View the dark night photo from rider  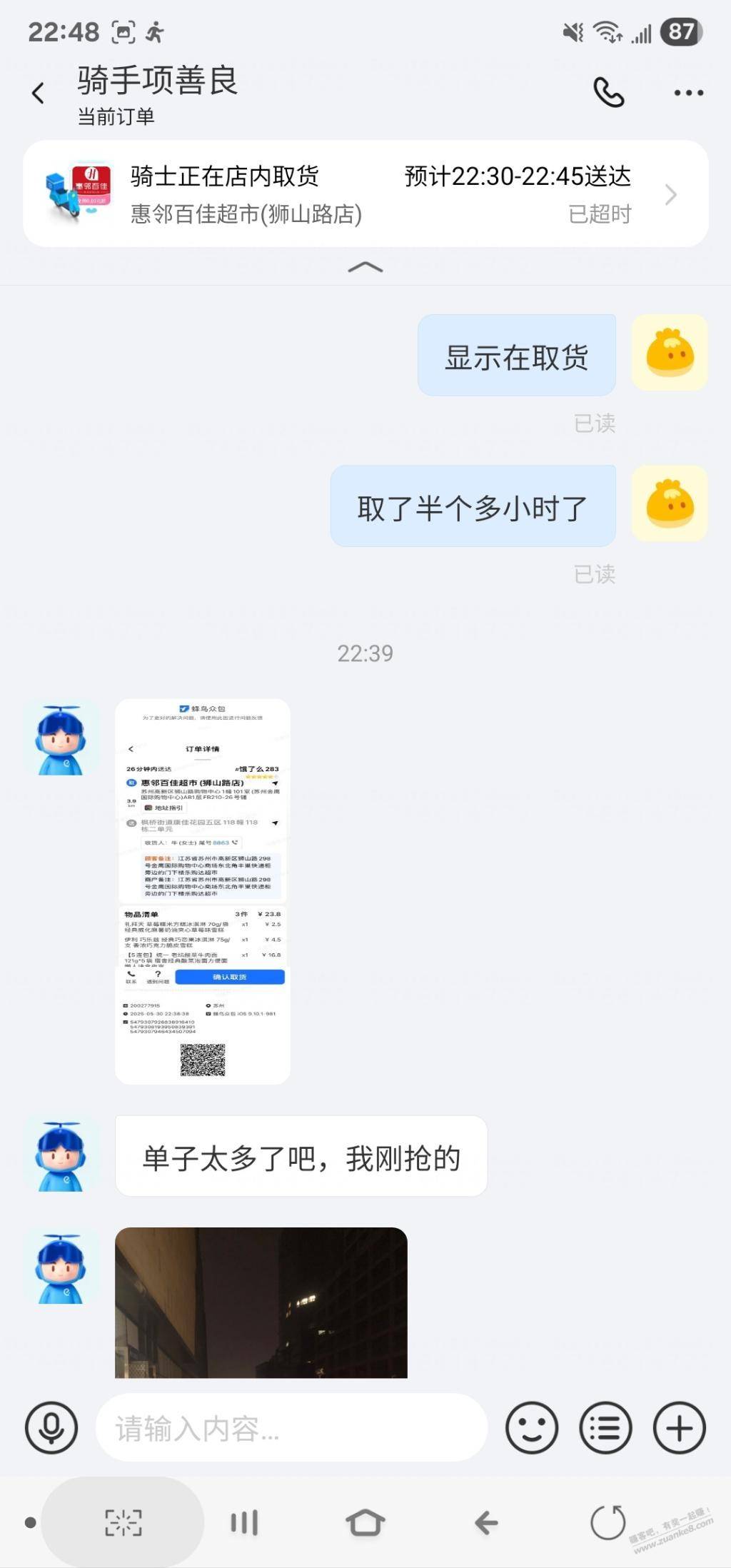coord(261,1302)
